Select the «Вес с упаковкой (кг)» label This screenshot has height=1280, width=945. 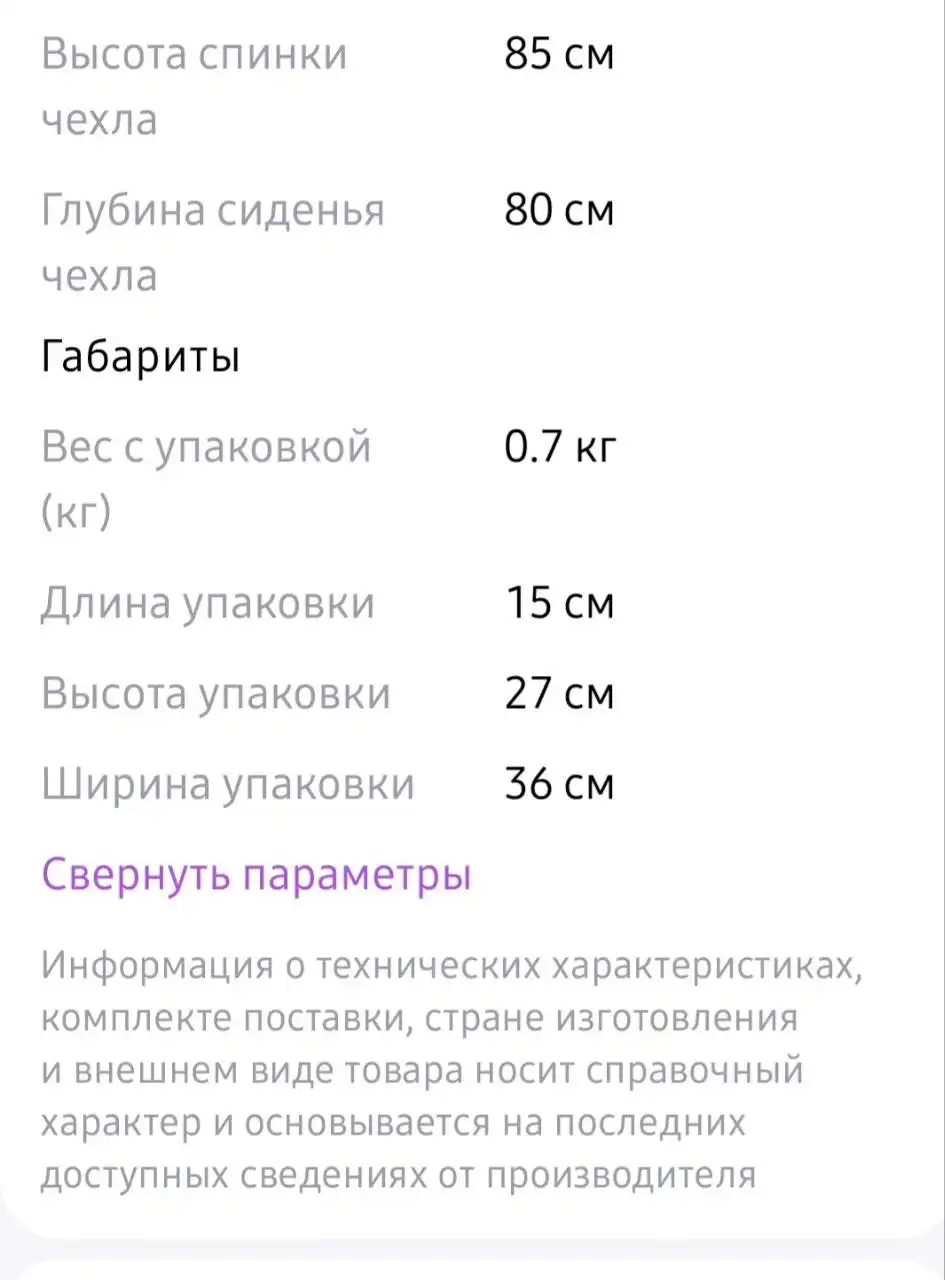click(x=205, y=480)
